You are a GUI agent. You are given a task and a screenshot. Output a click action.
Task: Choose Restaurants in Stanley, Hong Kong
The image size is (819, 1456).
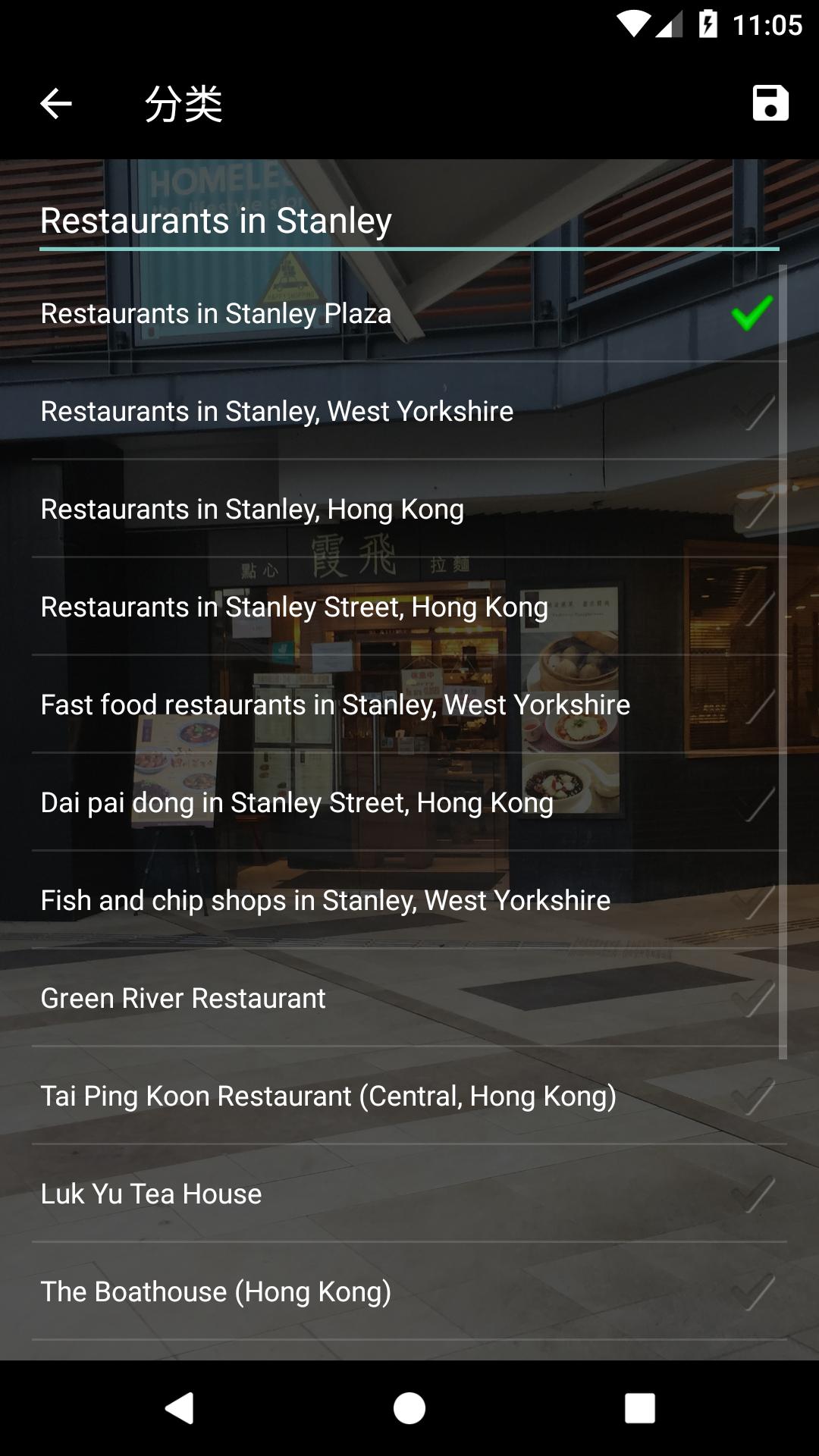(408, 510)
